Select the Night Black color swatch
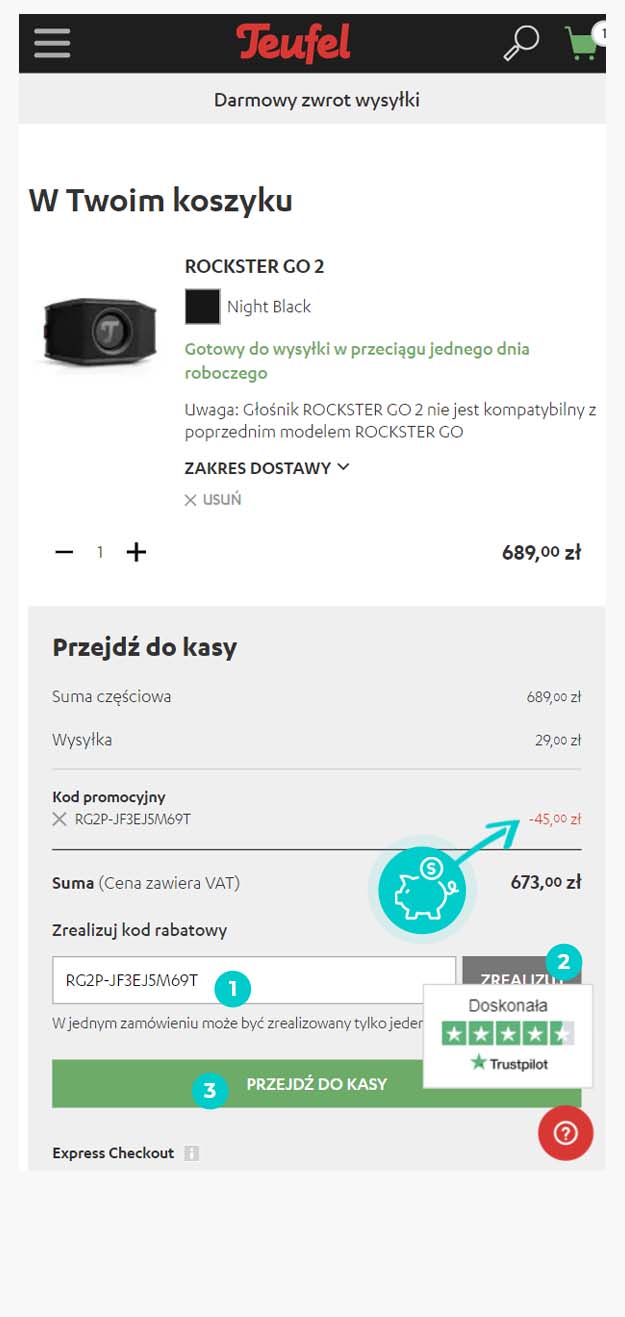Viewport: 625px width, 1317px height. tap(202, 306)
